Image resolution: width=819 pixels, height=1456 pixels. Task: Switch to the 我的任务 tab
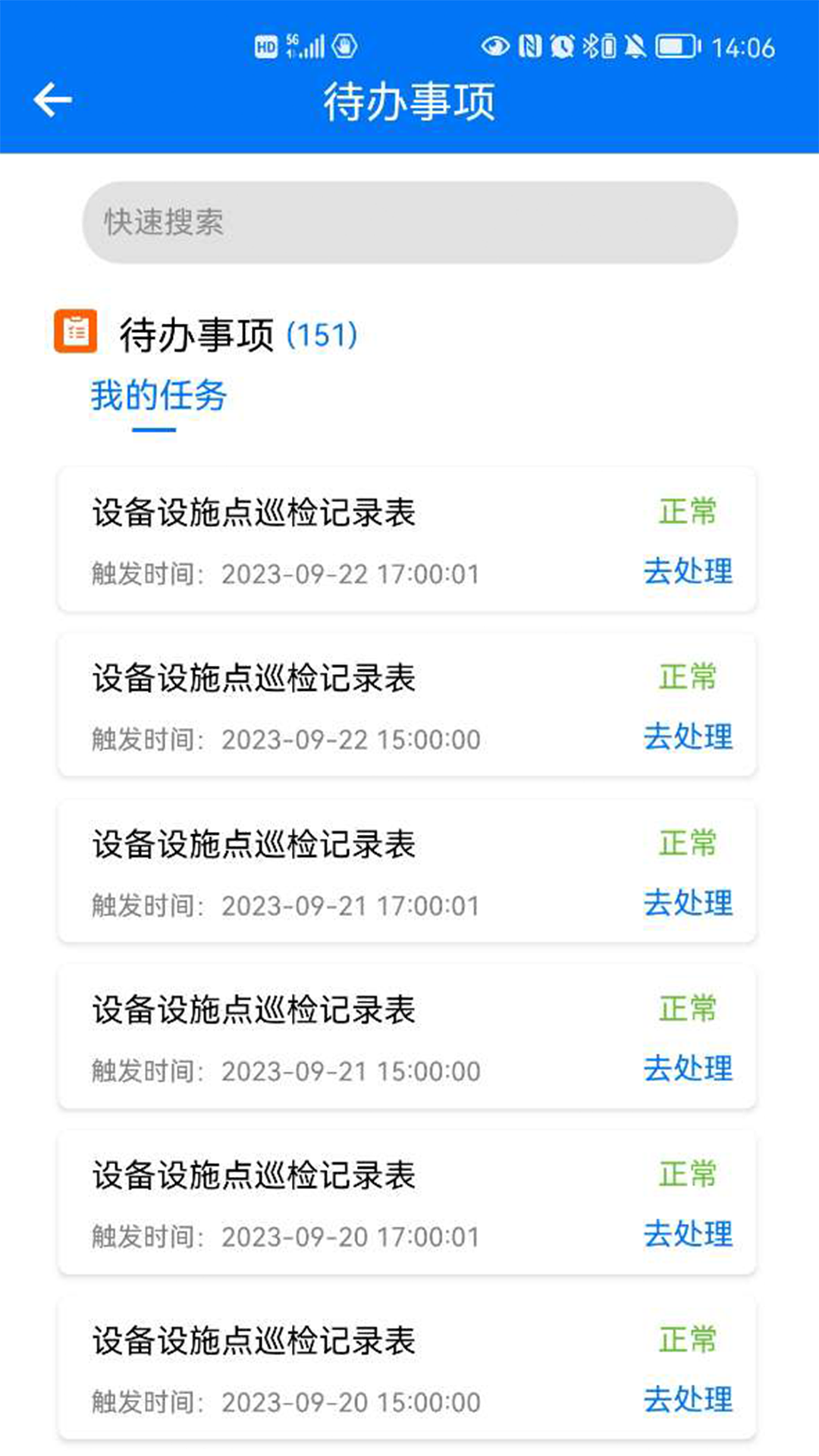156,396
